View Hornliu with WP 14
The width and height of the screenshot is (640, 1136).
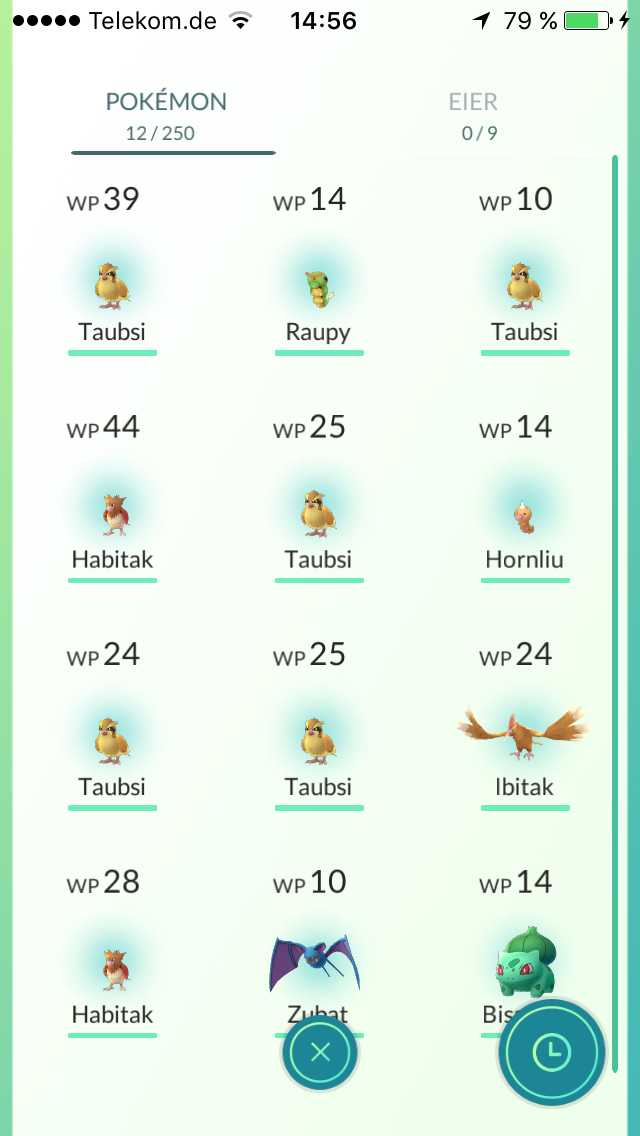524,514
